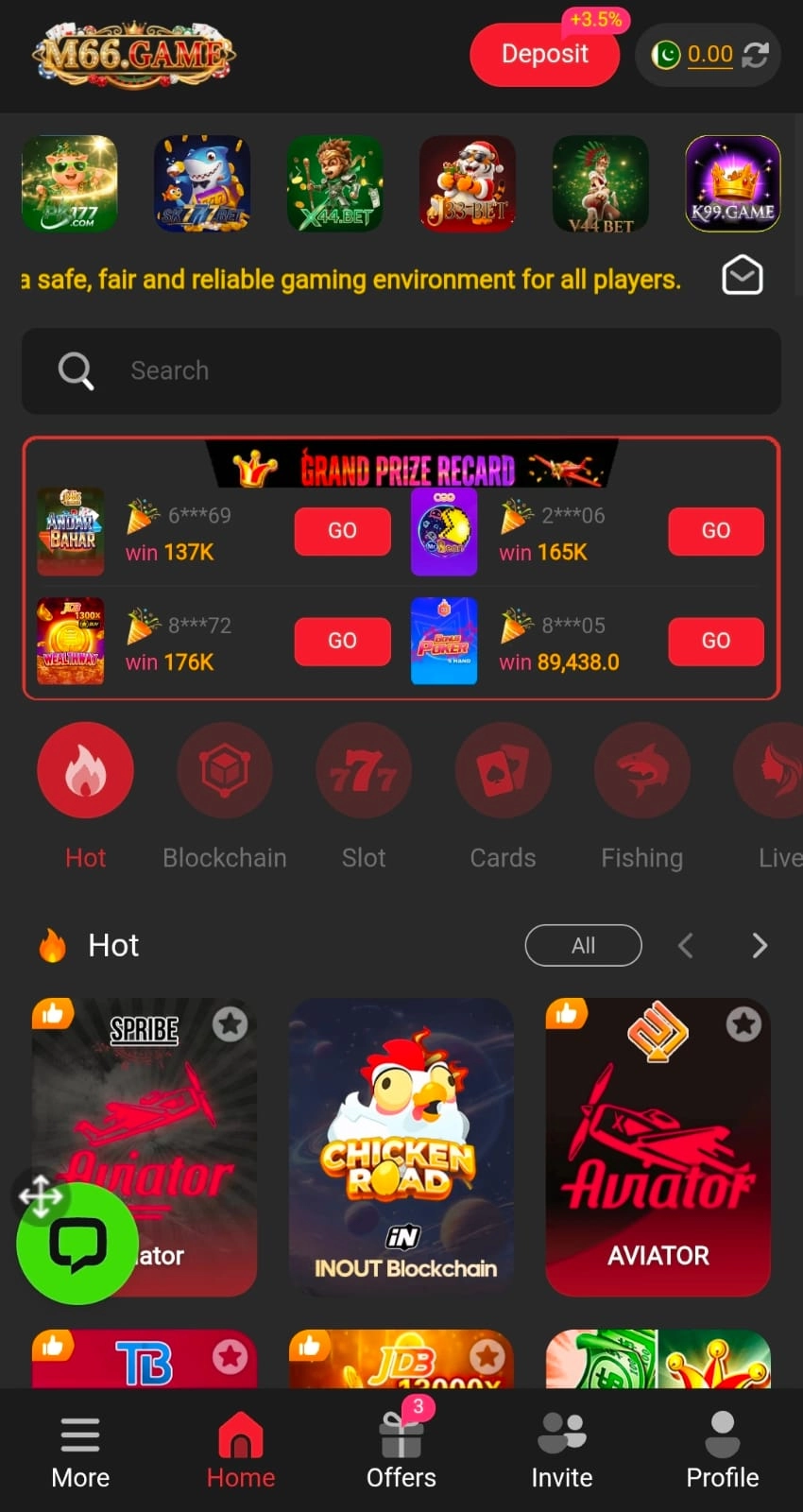803x1512 pixels.
Task: Choose the Cards category
Action: point(503,771)
